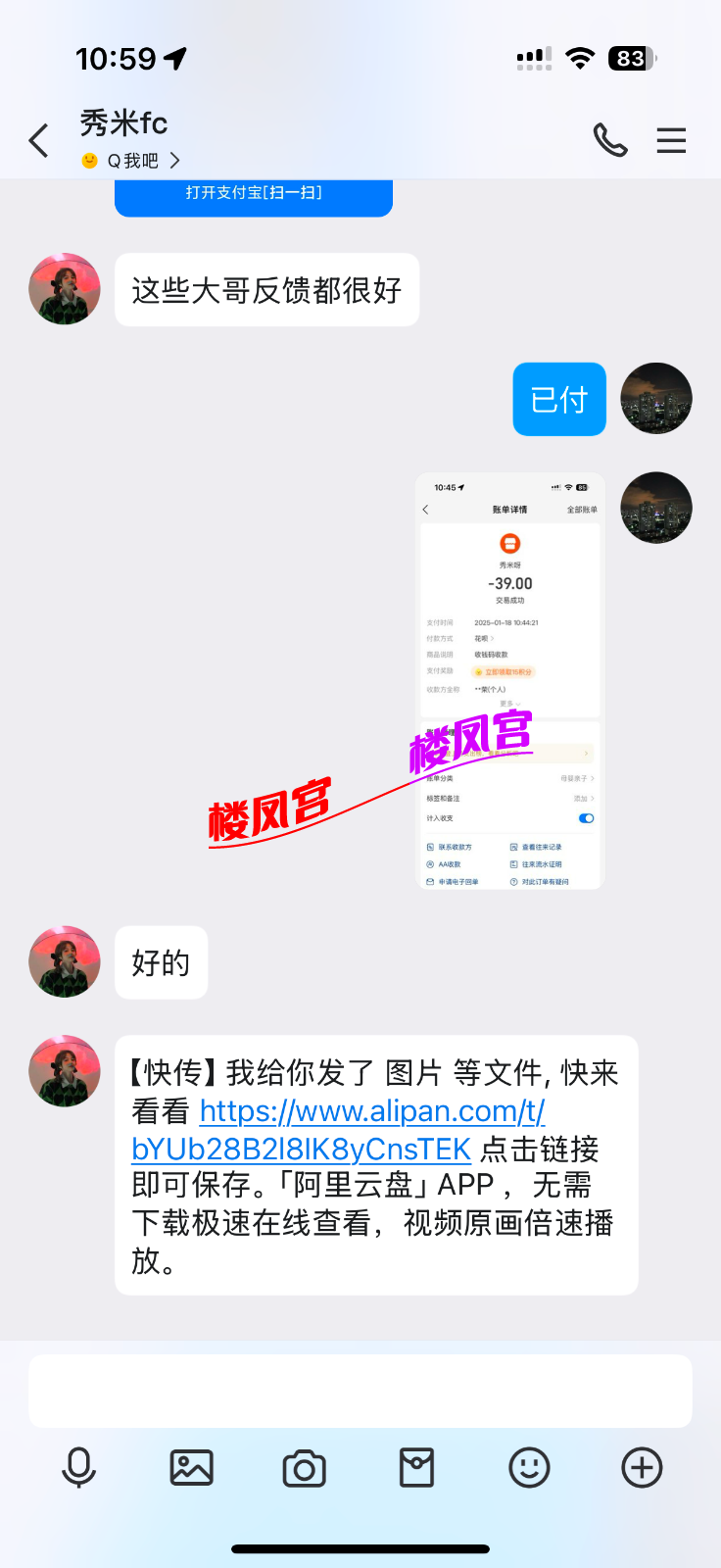Open the red packet icon

point(416,1468)
